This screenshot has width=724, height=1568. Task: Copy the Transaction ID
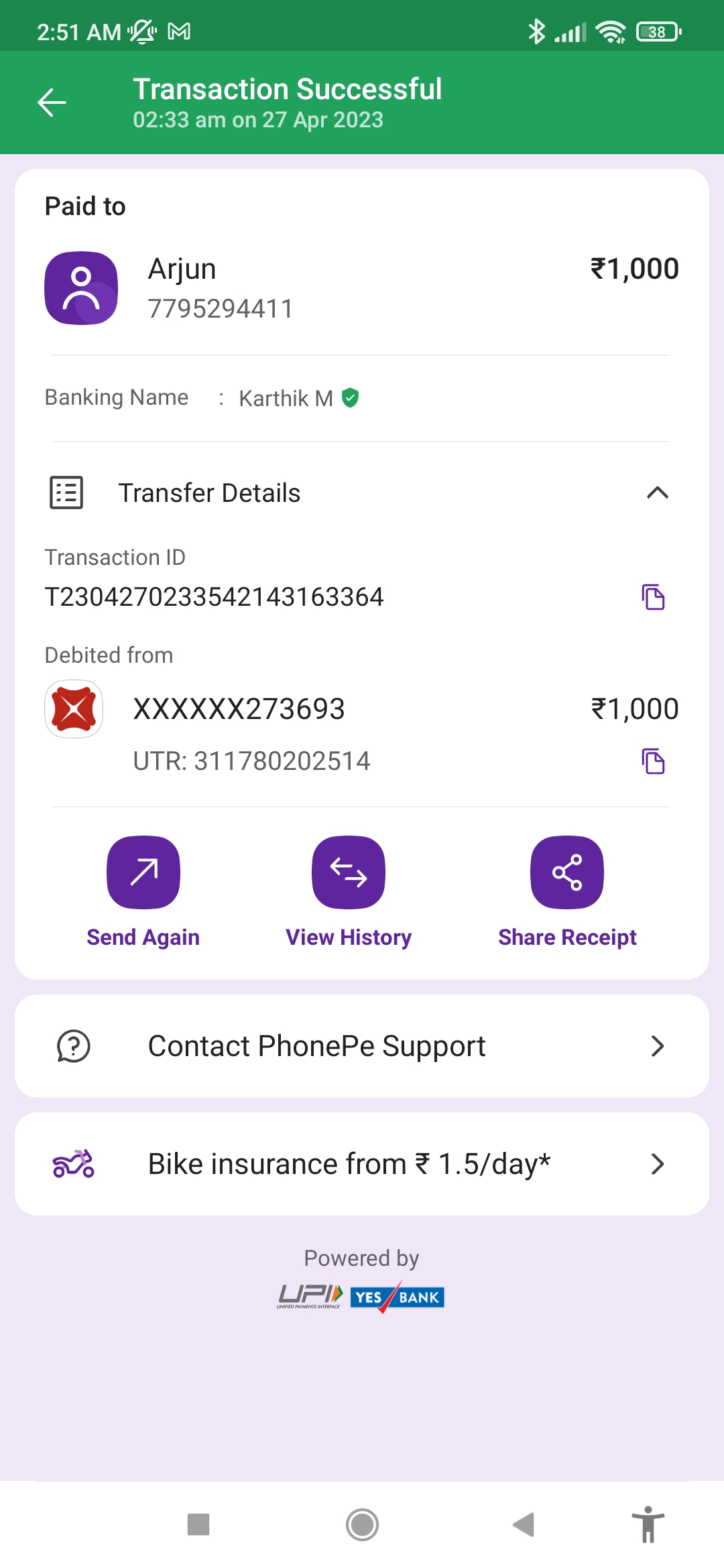pos(653,596)
